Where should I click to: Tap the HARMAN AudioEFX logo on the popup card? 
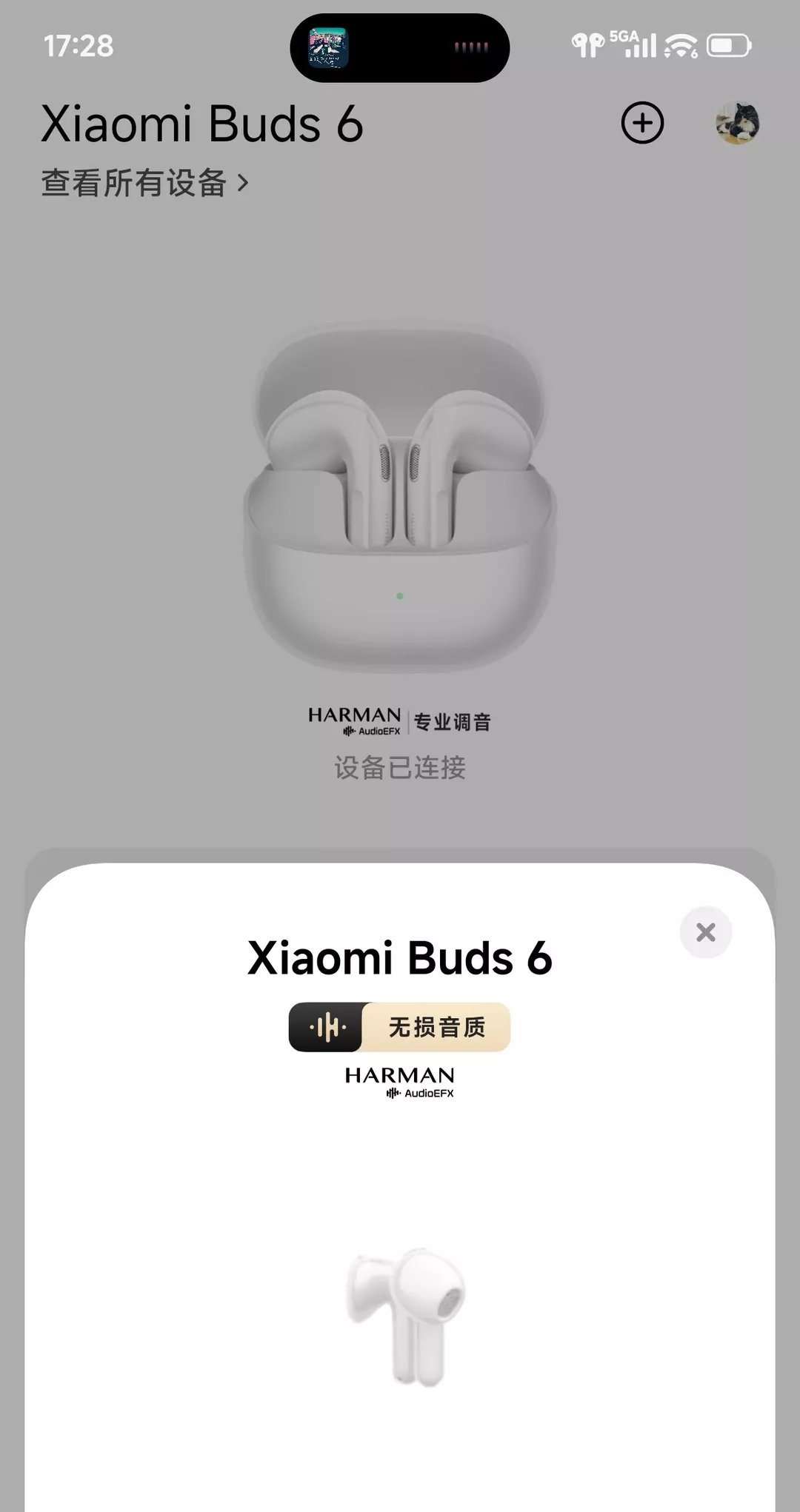(399, 1080)
